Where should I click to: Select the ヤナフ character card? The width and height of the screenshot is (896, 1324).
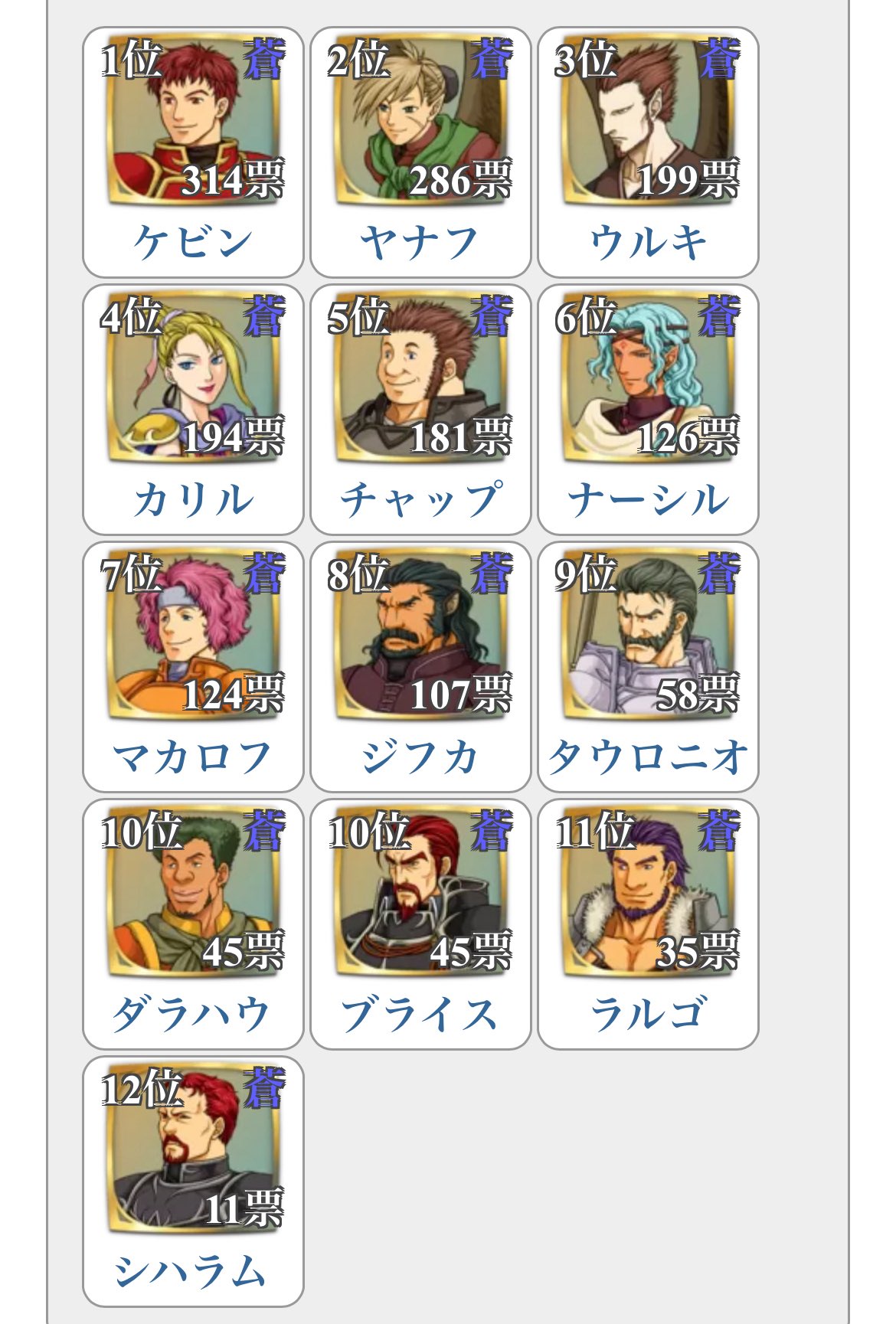(x=420, y=152)
